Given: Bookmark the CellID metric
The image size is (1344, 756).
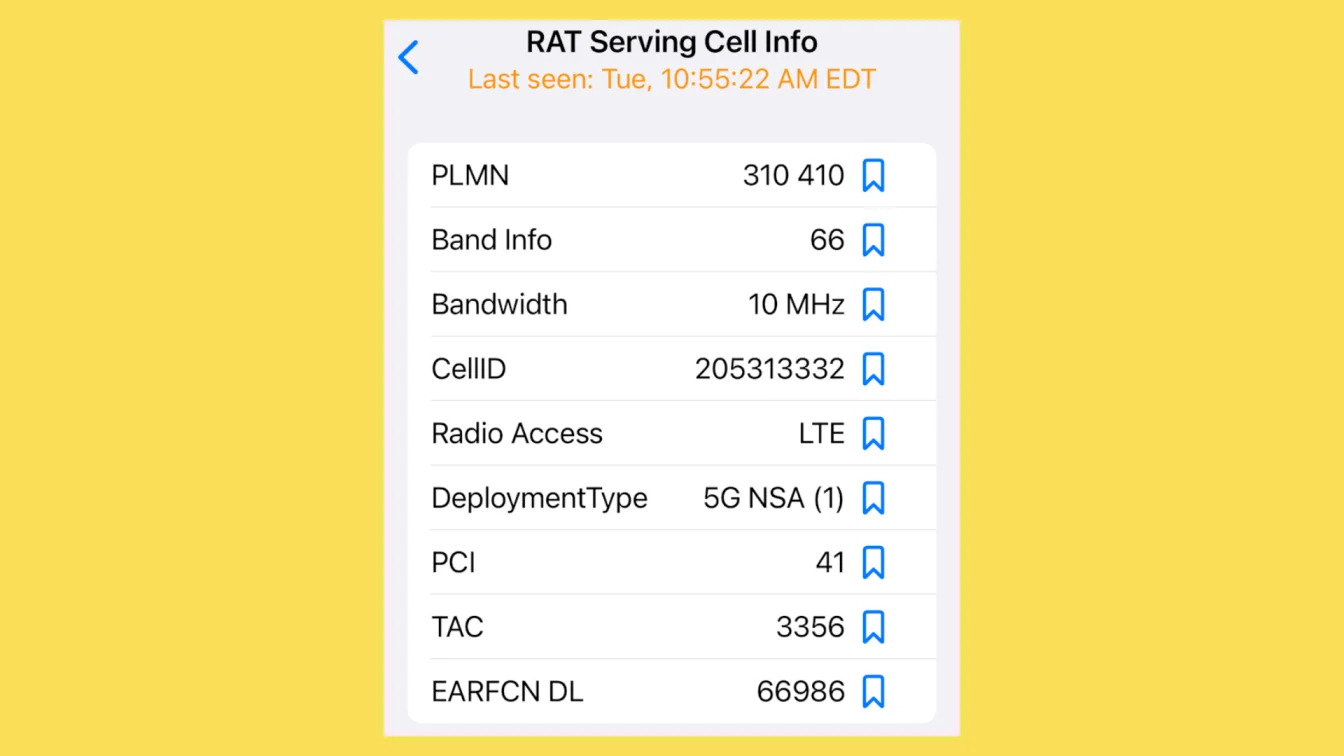Looking at the screenshot, I should (x=873, y=369).
